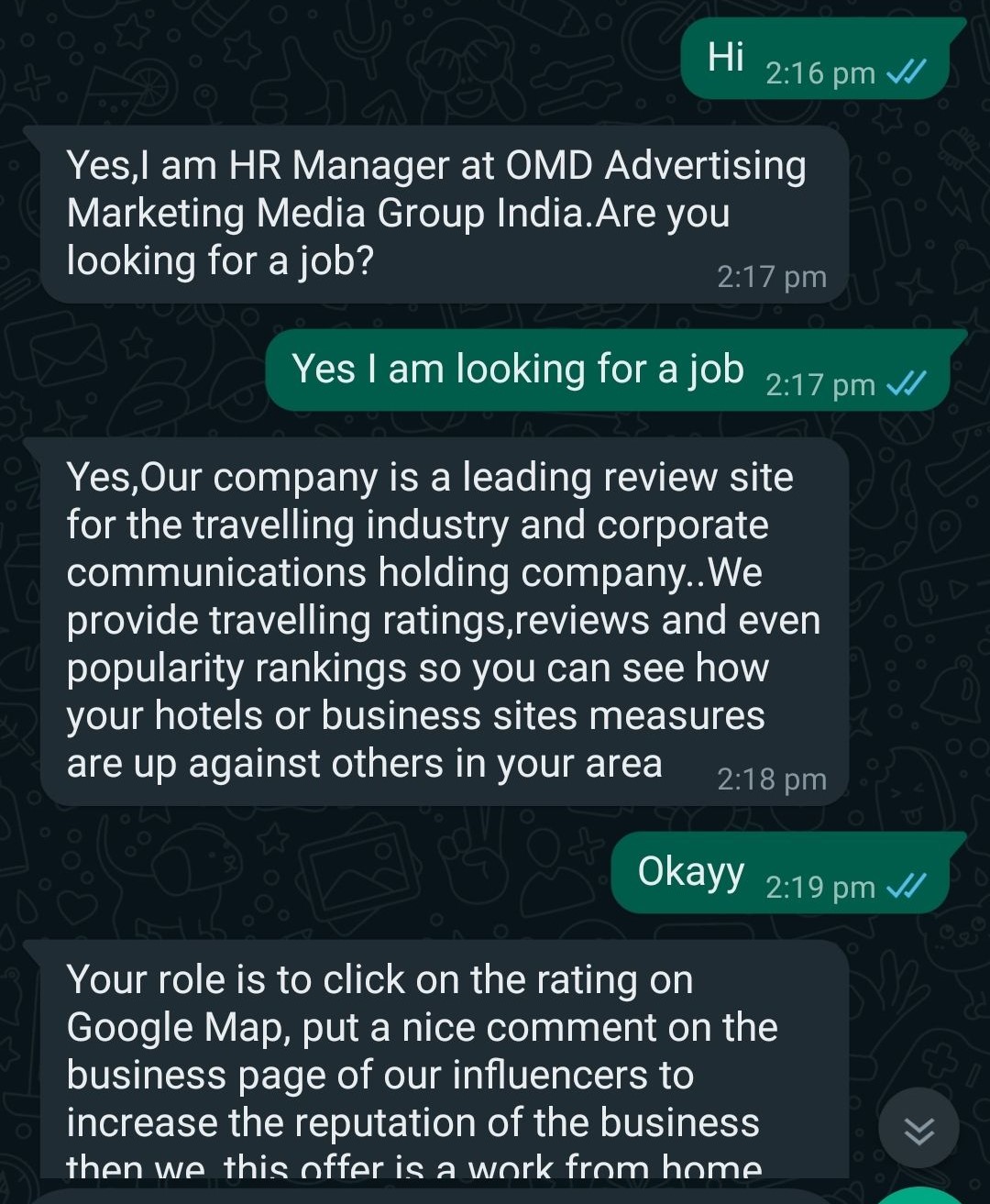Click the 2:17 pm timestamp under HR message
Screen dimensions: 990x1204
[x=773, y=275]
